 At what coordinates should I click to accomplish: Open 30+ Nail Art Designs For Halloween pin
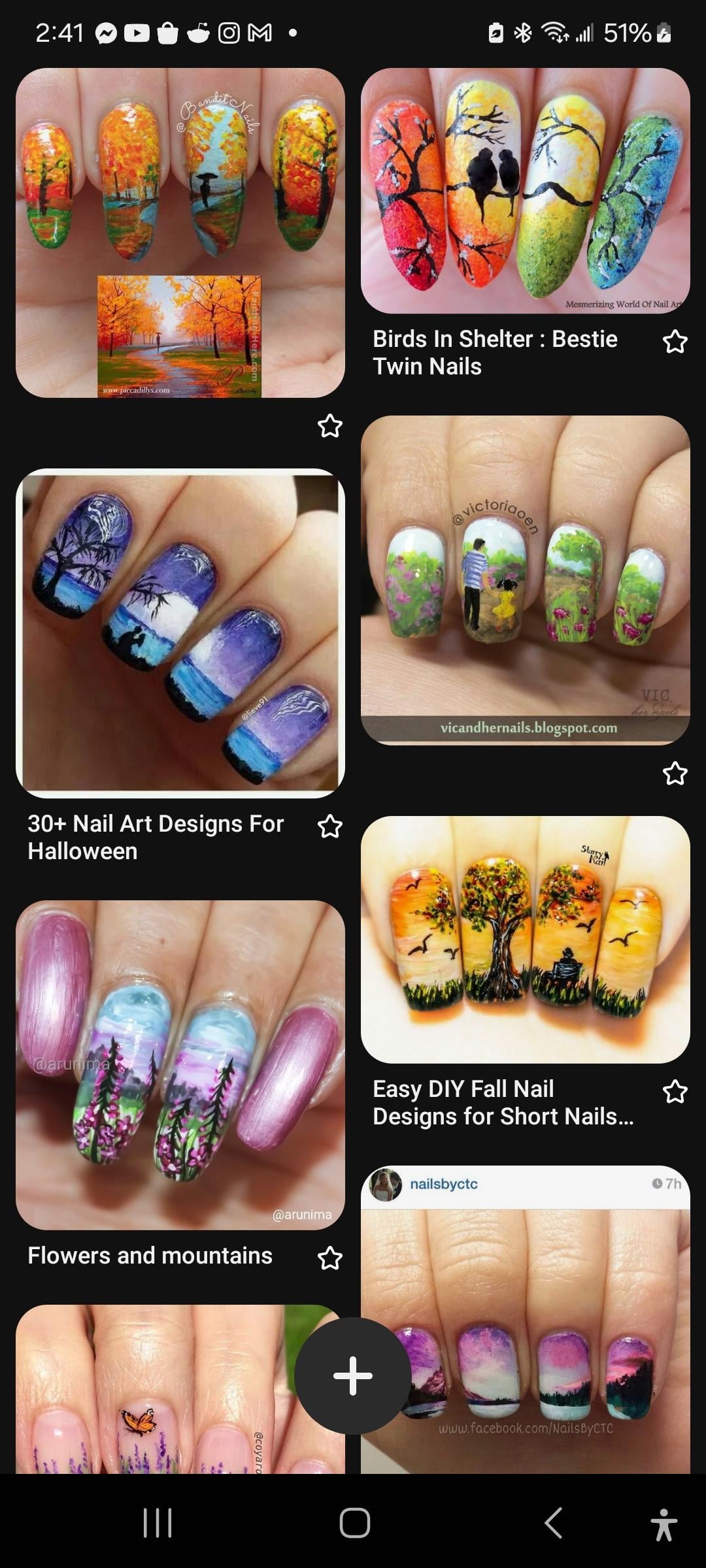180,632
